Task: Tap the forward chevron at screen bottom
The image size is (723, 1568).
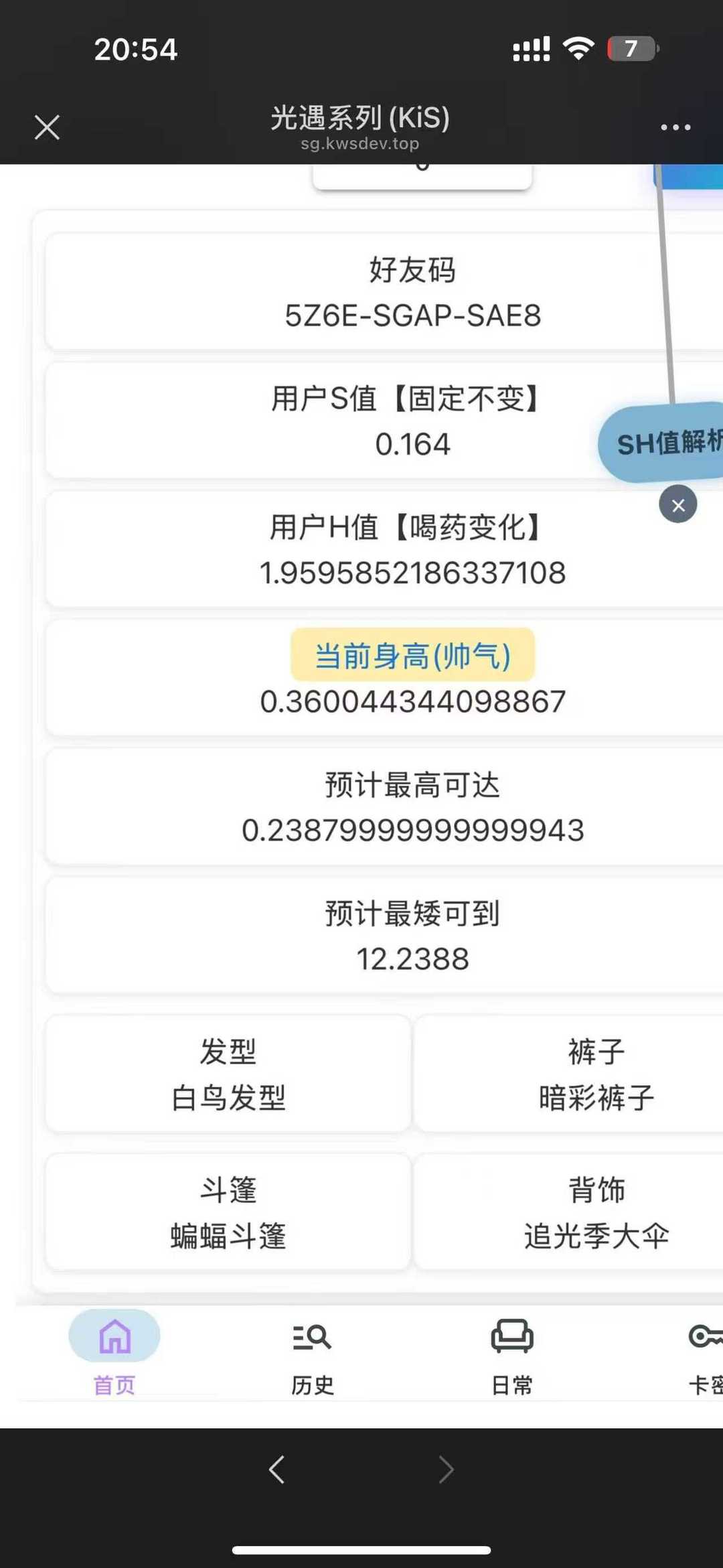Action: coord(447,1470)
